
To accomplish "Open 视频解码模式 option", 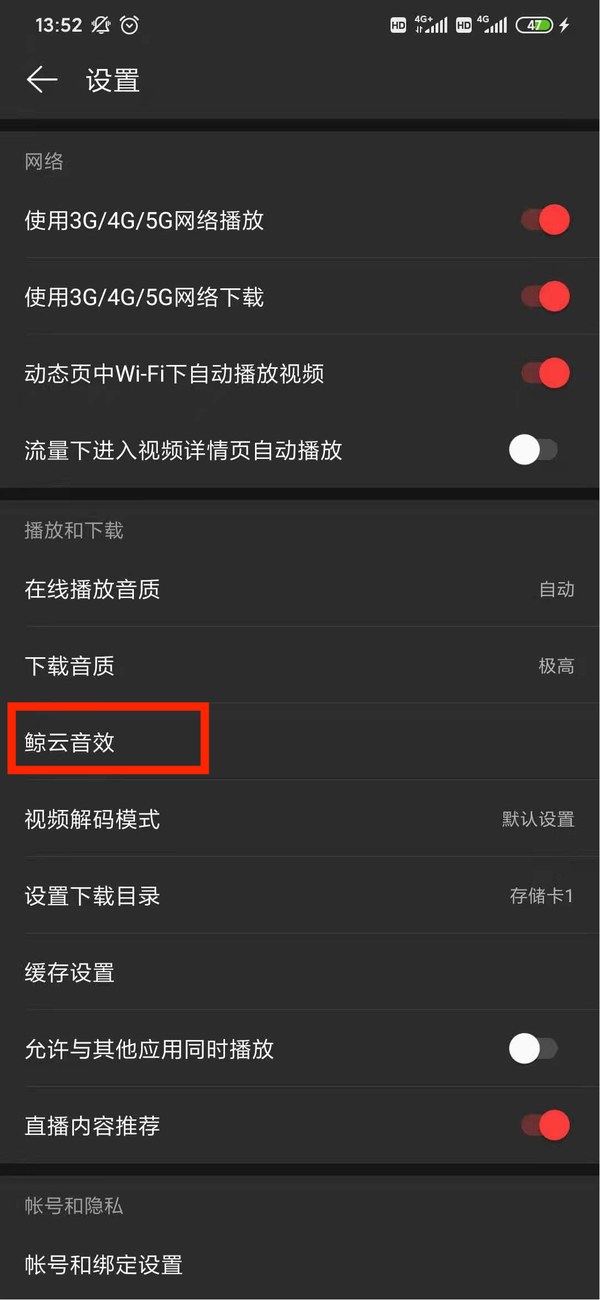I will pyautogui.click(x=300, y=820).
